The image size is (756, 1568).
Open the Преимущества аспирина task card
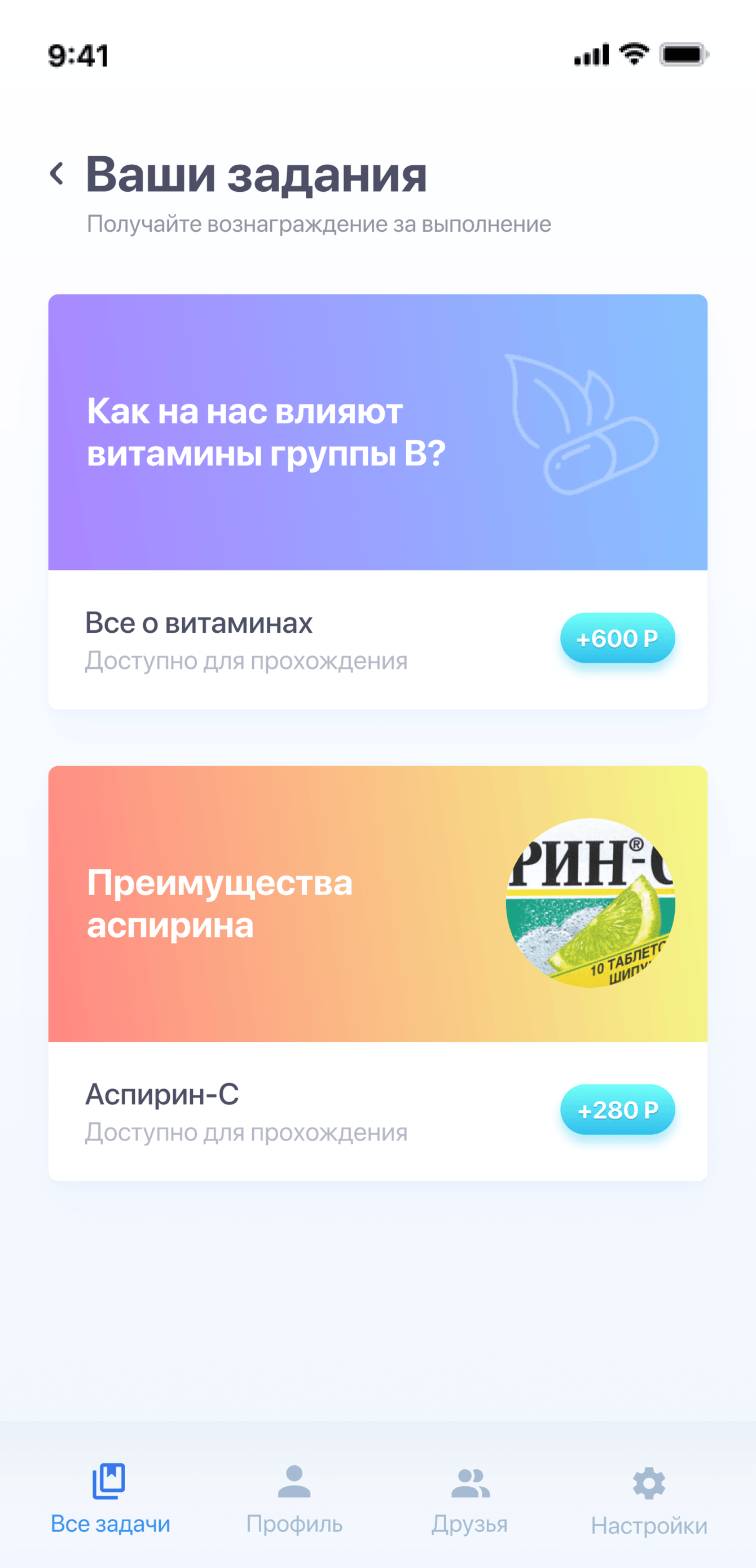tap(377, 904)
